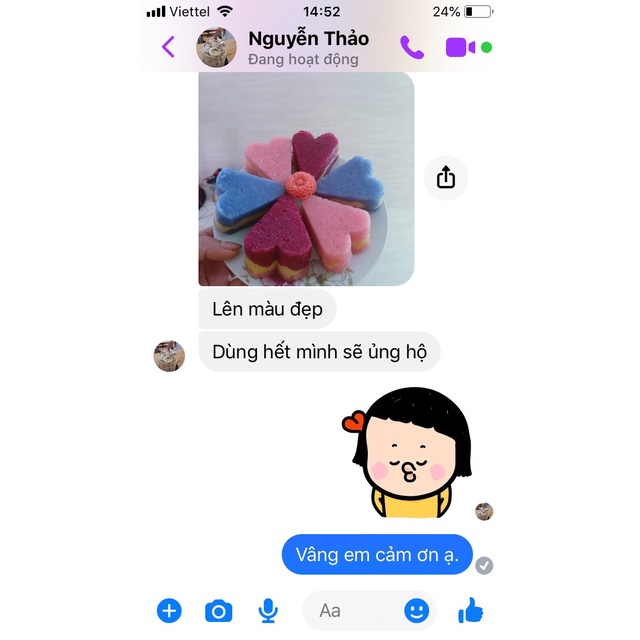Go back to the chat list
Image resolution: width=640 pixels, height=640 pixels.
168,47
